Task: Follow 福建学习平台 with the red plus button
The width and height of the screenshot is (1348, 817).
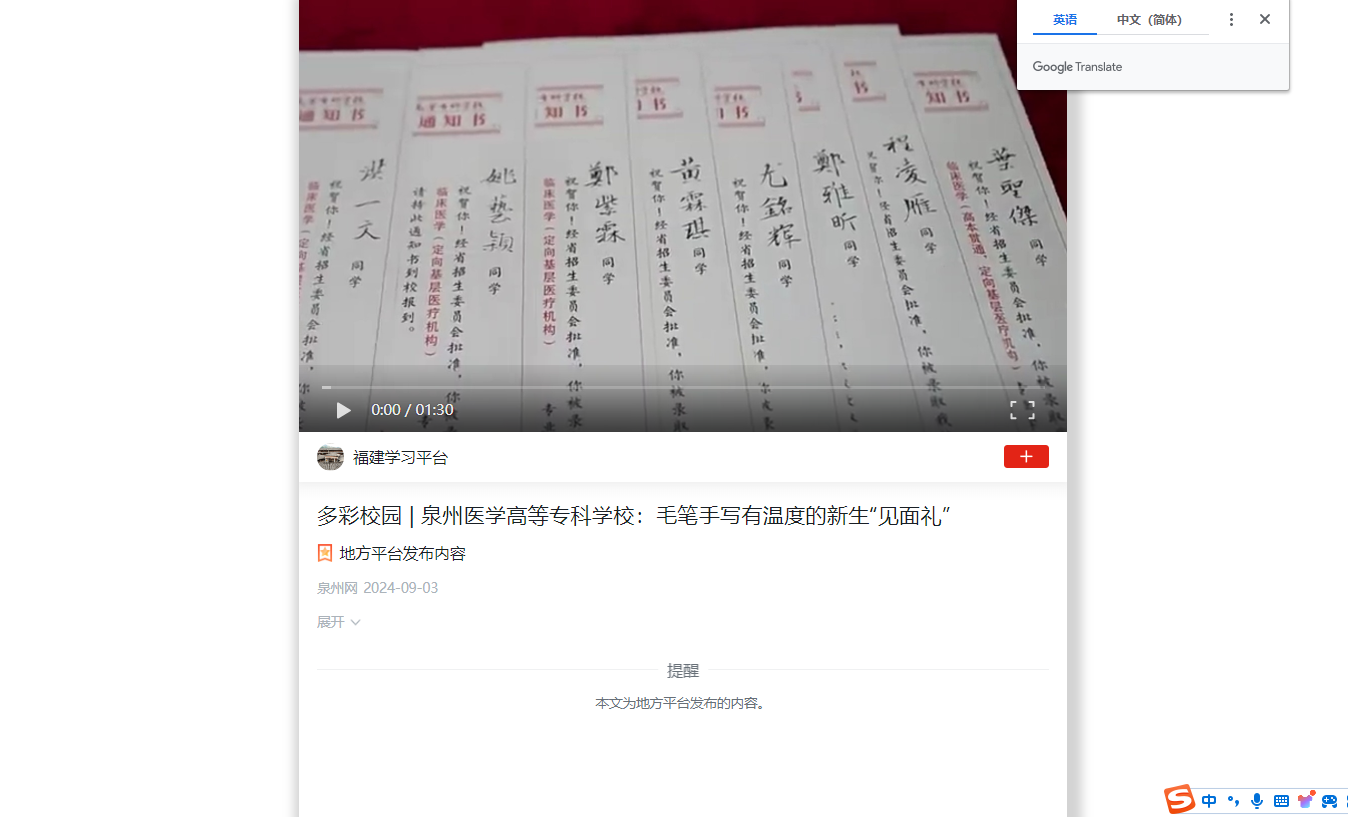Action: tap(1026, 457)
